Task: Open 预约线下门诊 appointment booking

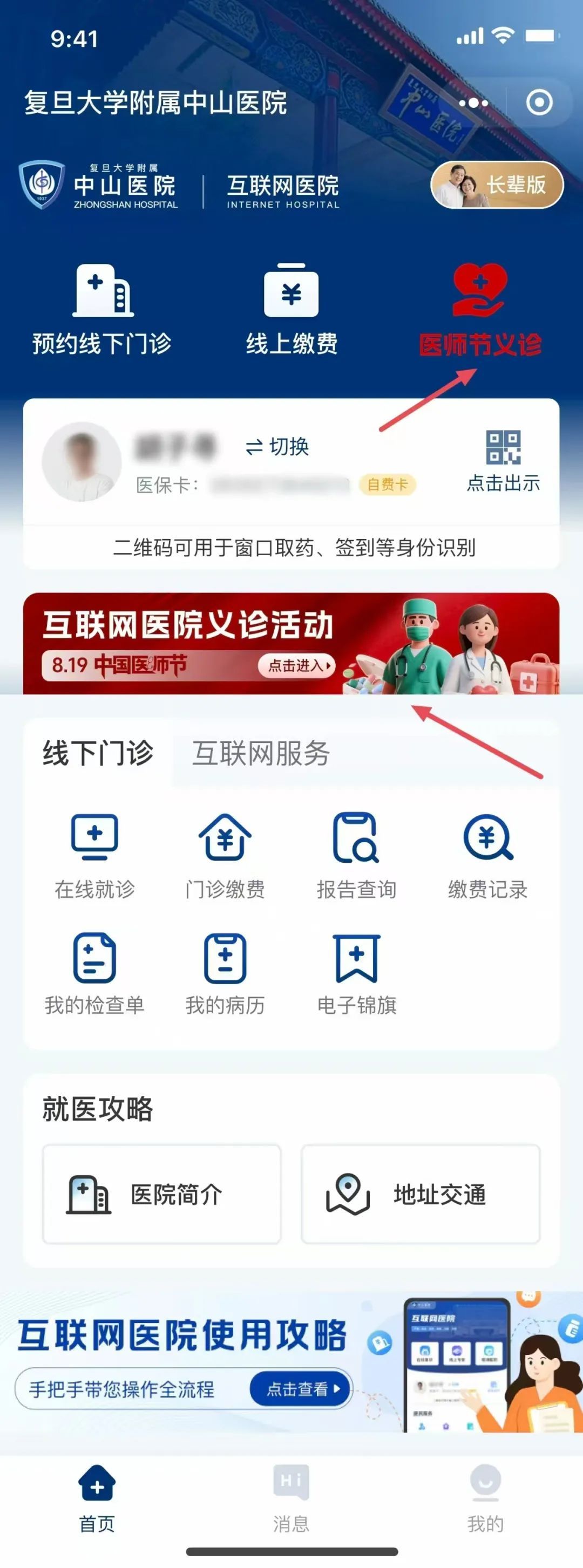Action: (101, 309)
